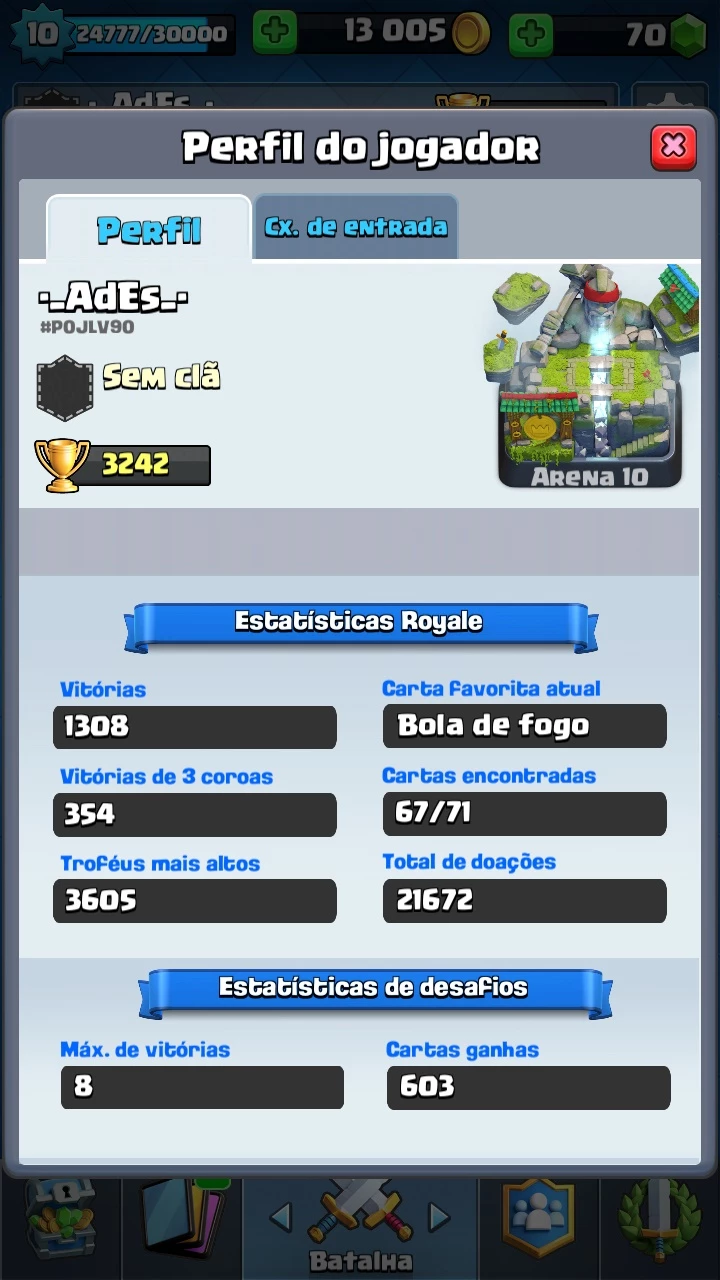Close the Perfil do jogador dialog
This screenshot has width=720, height=1280.
click(673, 147)
